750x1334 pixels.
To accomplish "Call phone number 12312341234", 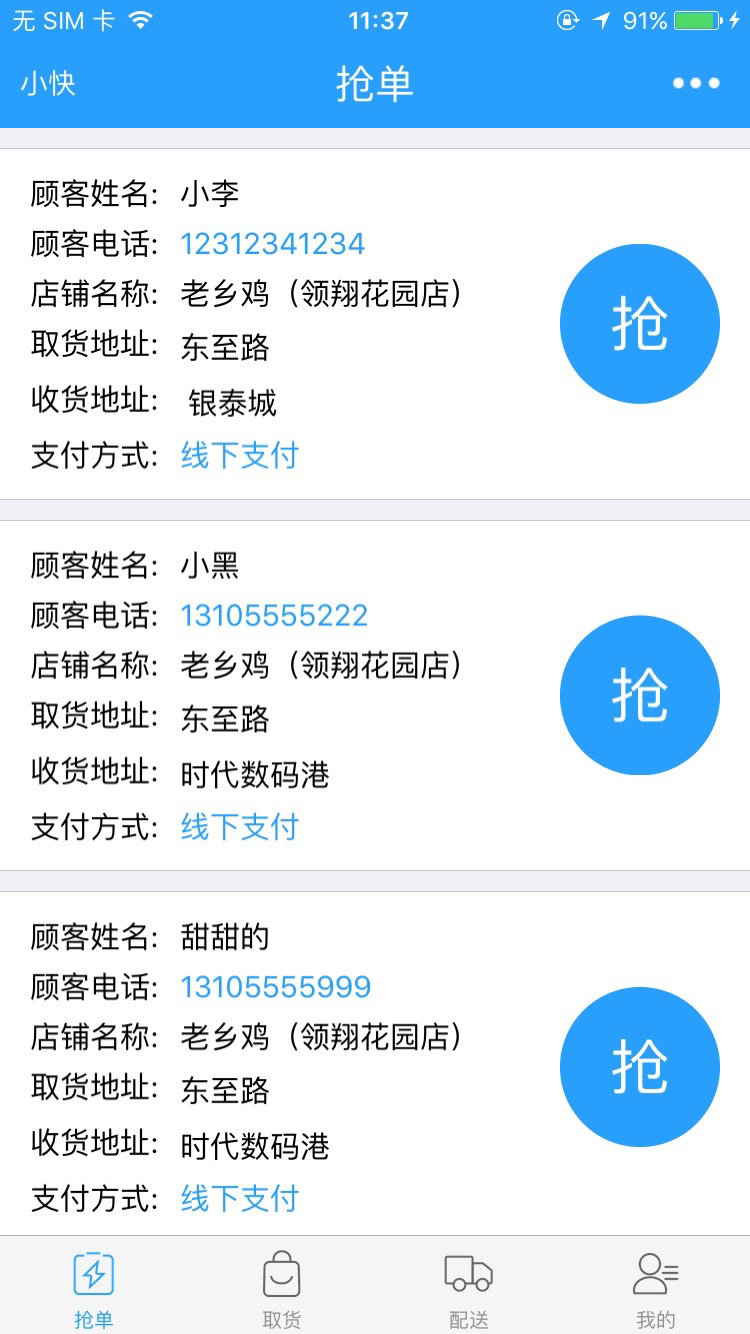I will [x=273, y=244].
